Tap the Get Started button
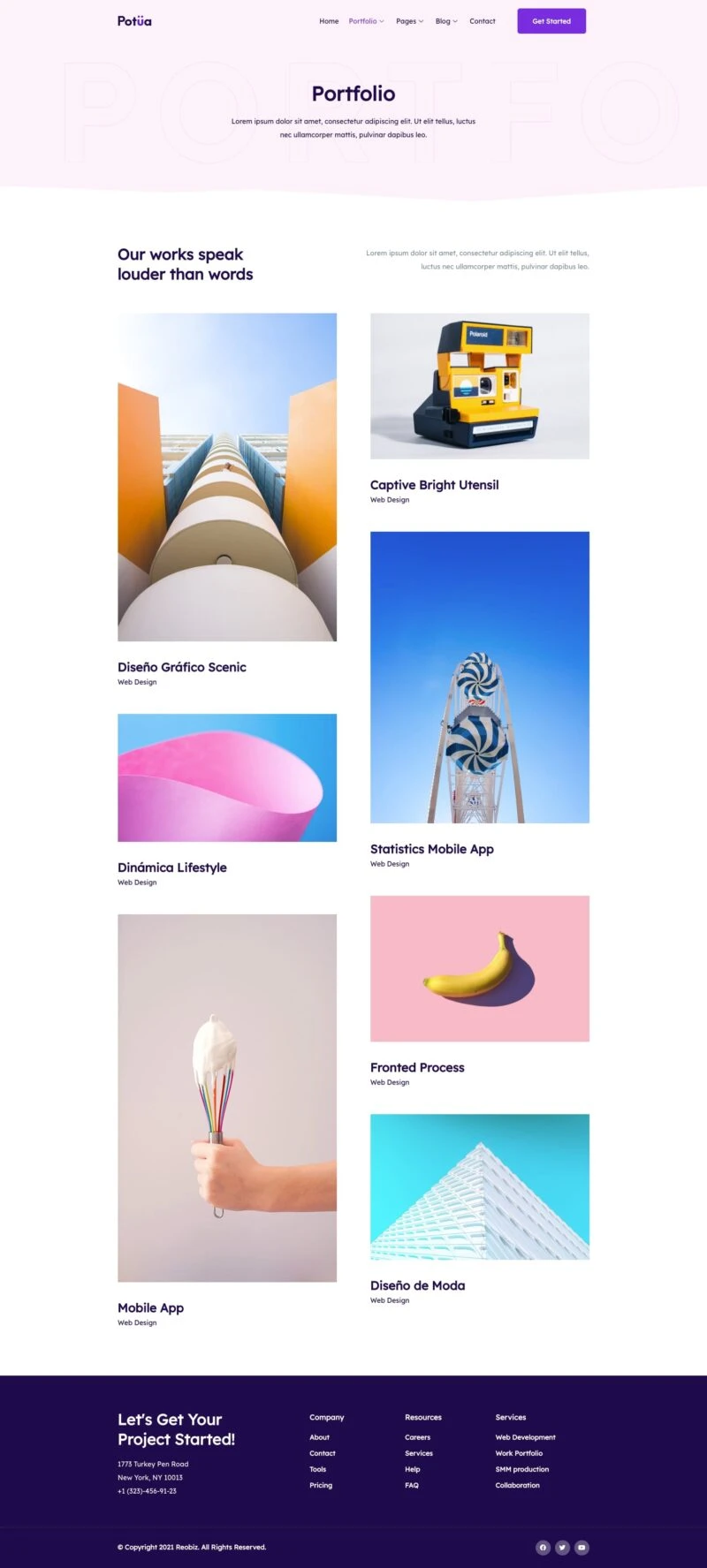This screenshot has width=707, height=1568. (x=551, y=21)
